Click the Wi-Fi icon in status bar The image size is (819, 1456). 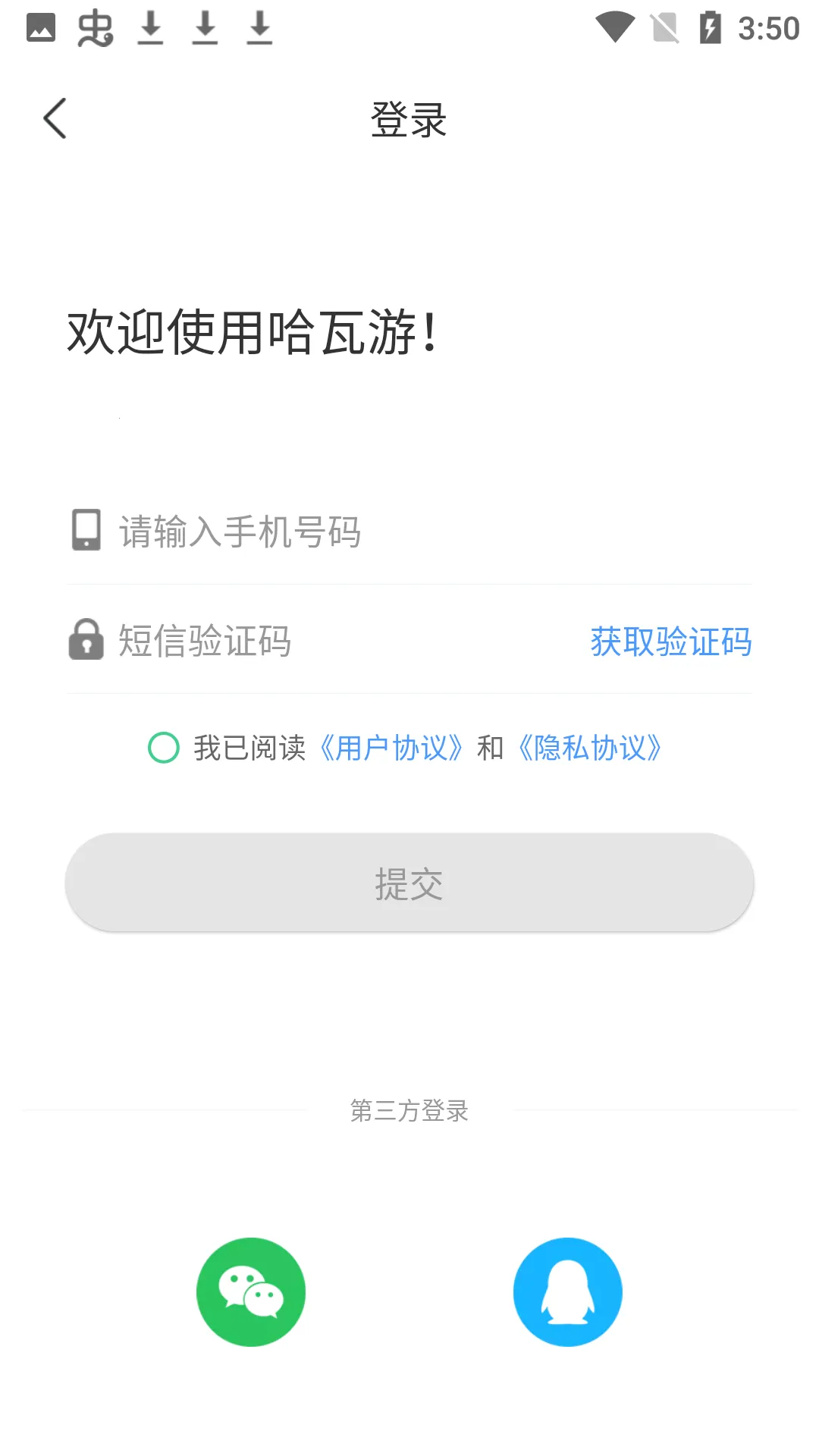tap(616, 25)
